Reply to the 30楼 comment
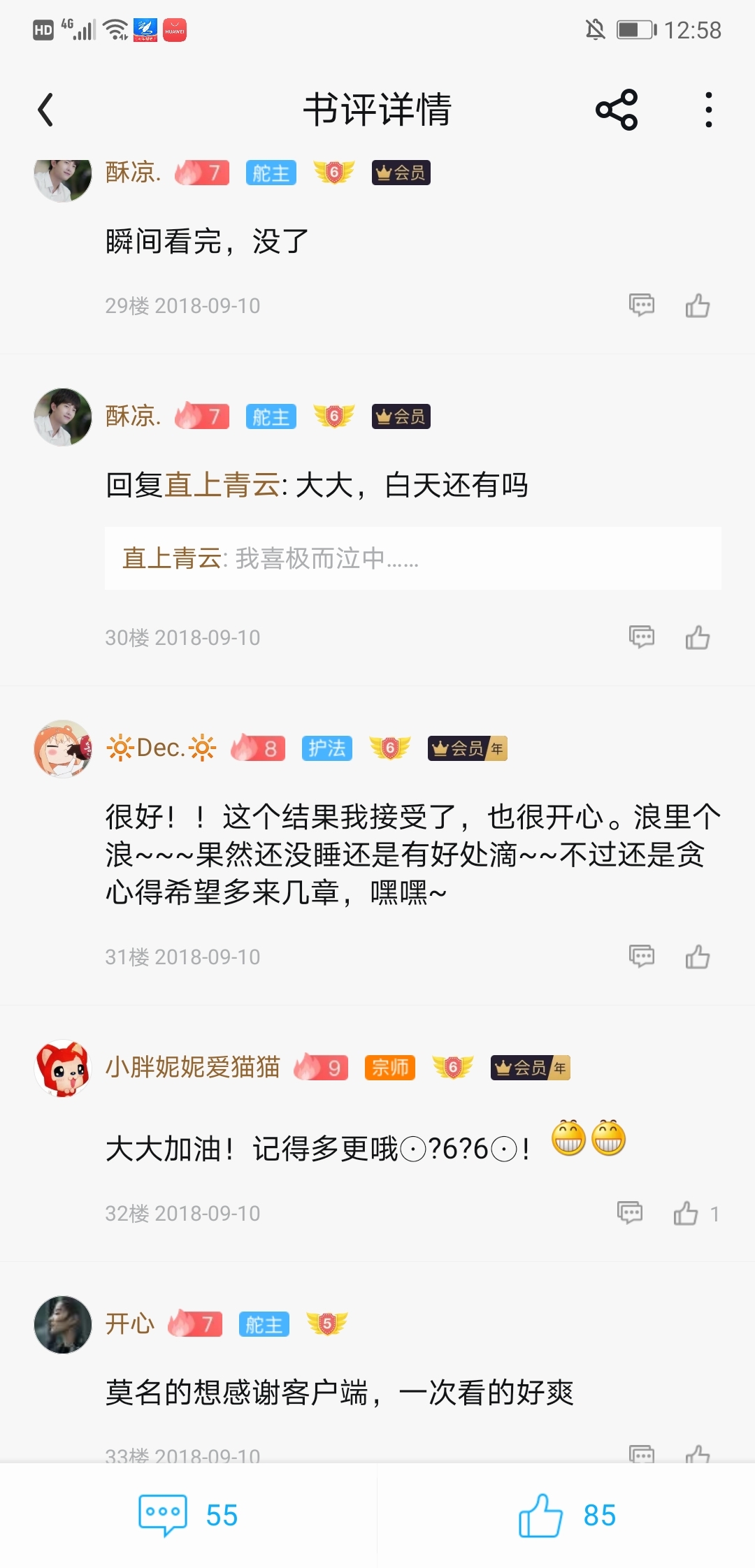 641,637
